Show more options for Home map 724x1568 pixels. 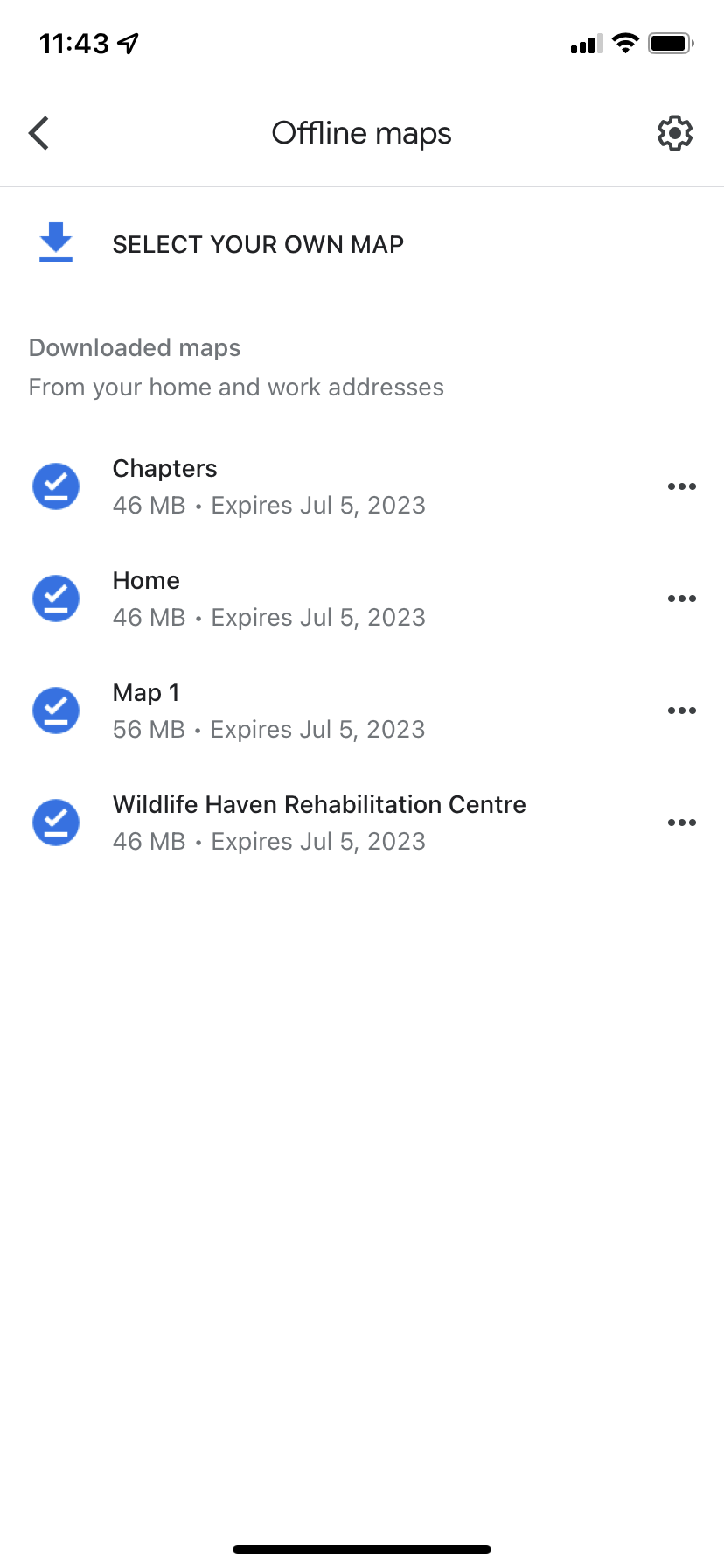[x=681, y=598]
